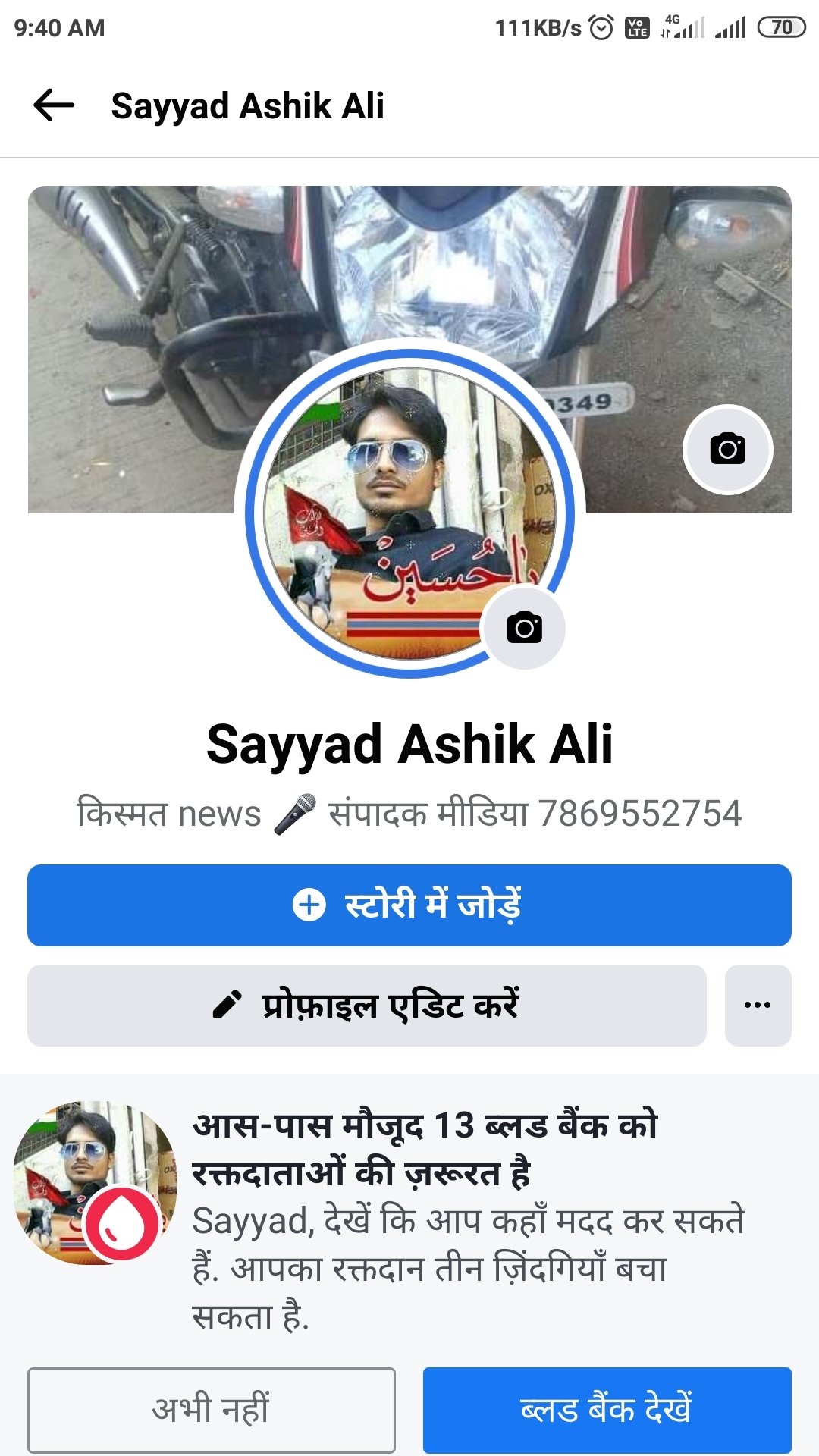Tap प्रोफ़ाइल एडिट करें button
The image size is (819, 1456).
(367, 1006)
